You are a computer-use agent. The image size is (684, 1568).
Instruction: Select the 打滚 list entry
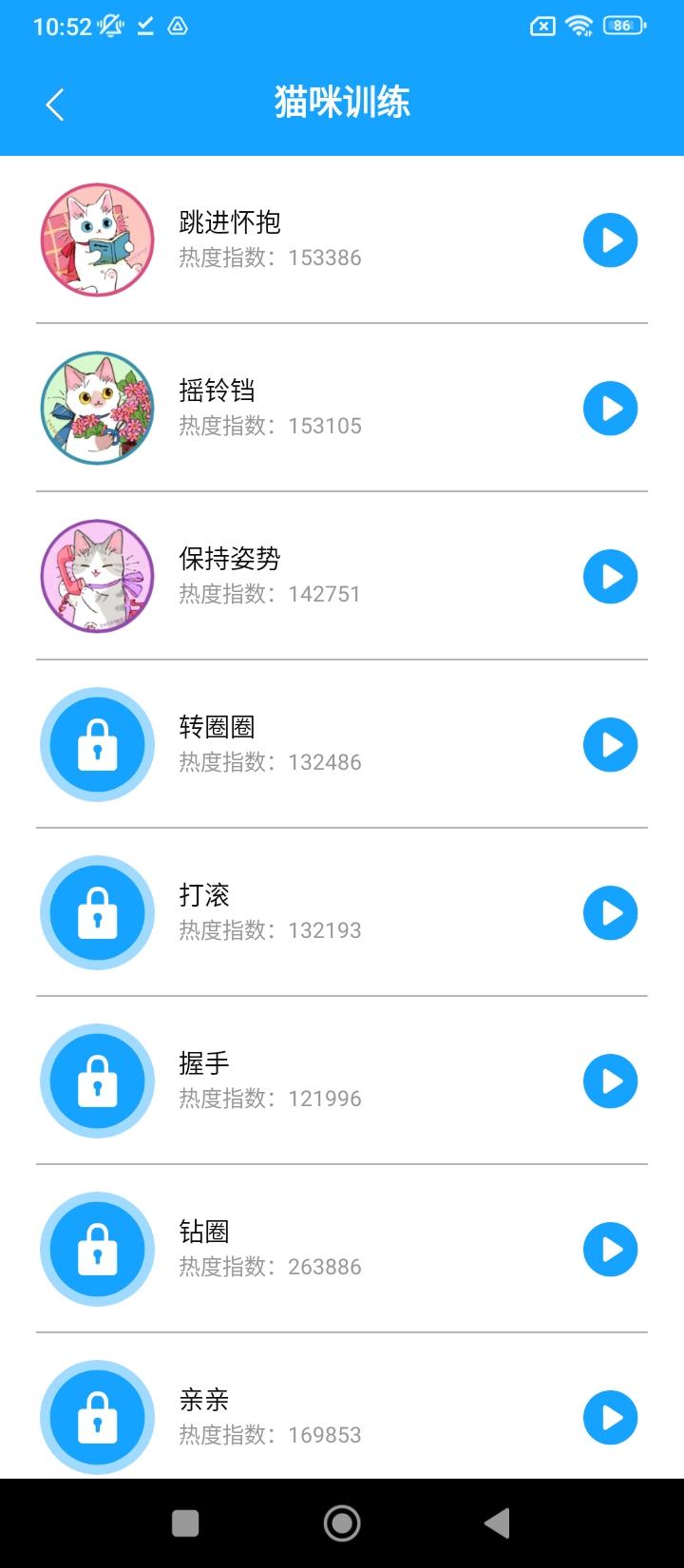click(342, 913)
